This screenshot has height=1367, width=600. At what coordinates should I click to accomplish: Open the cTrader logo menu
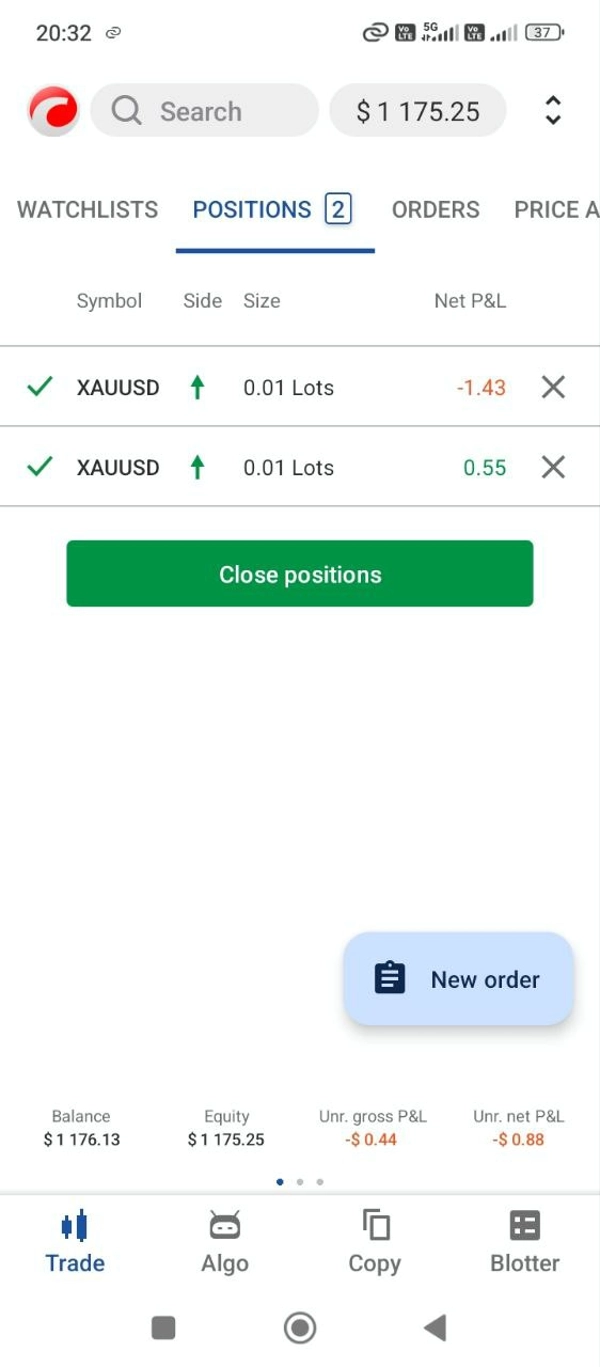coord(53,111)
